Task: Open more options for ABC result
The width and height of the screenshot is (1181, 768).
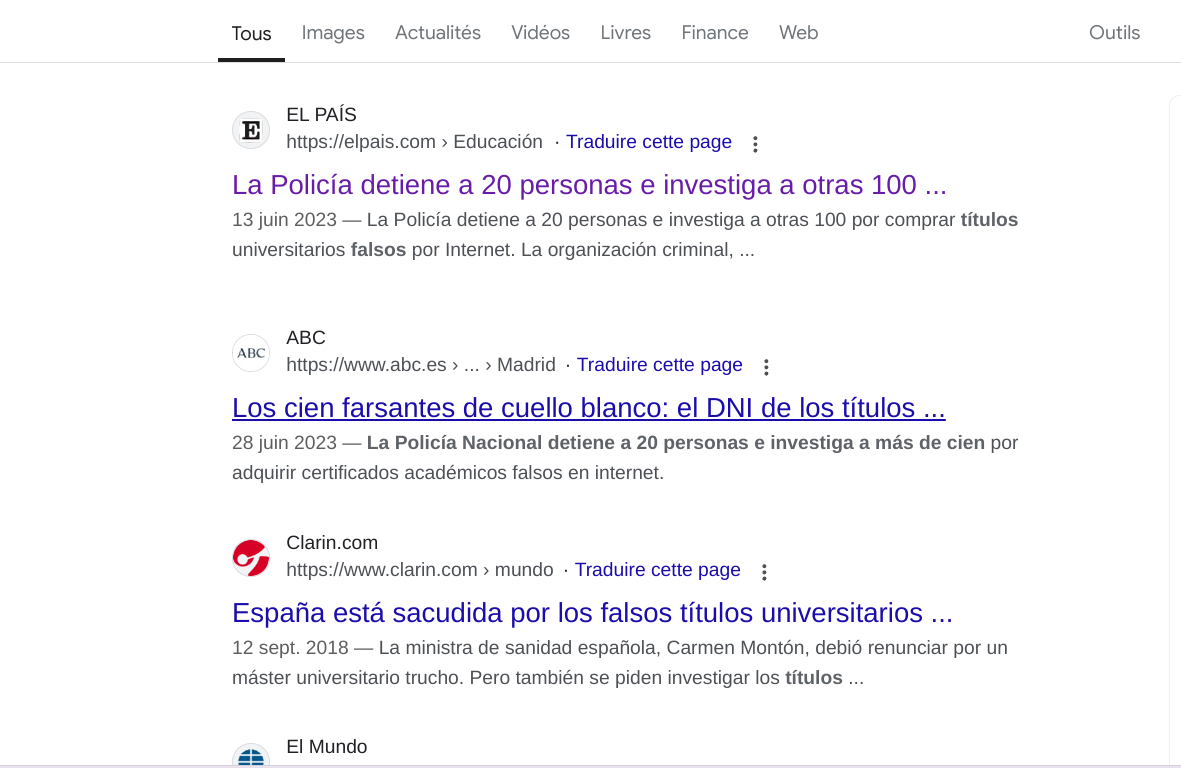Action: click(766, 367)
